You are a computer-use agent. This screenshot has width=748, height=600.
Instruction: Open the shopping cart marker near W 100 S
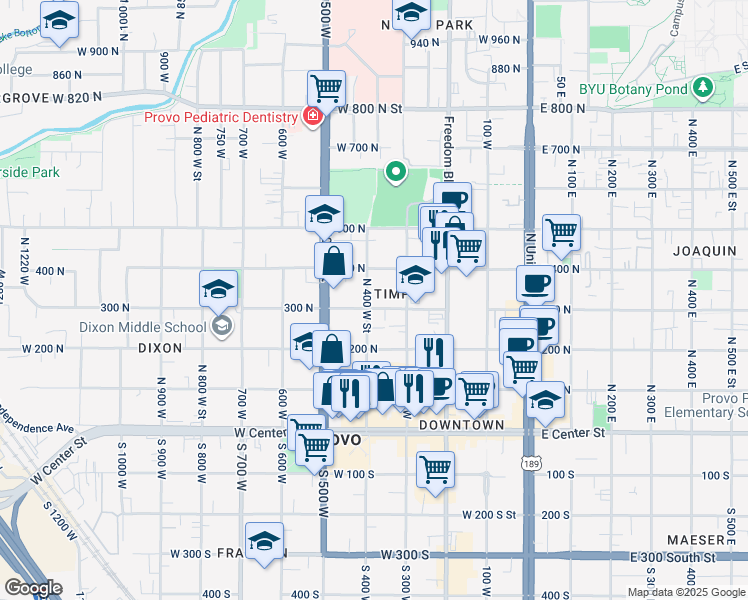(x=435, y=469)
